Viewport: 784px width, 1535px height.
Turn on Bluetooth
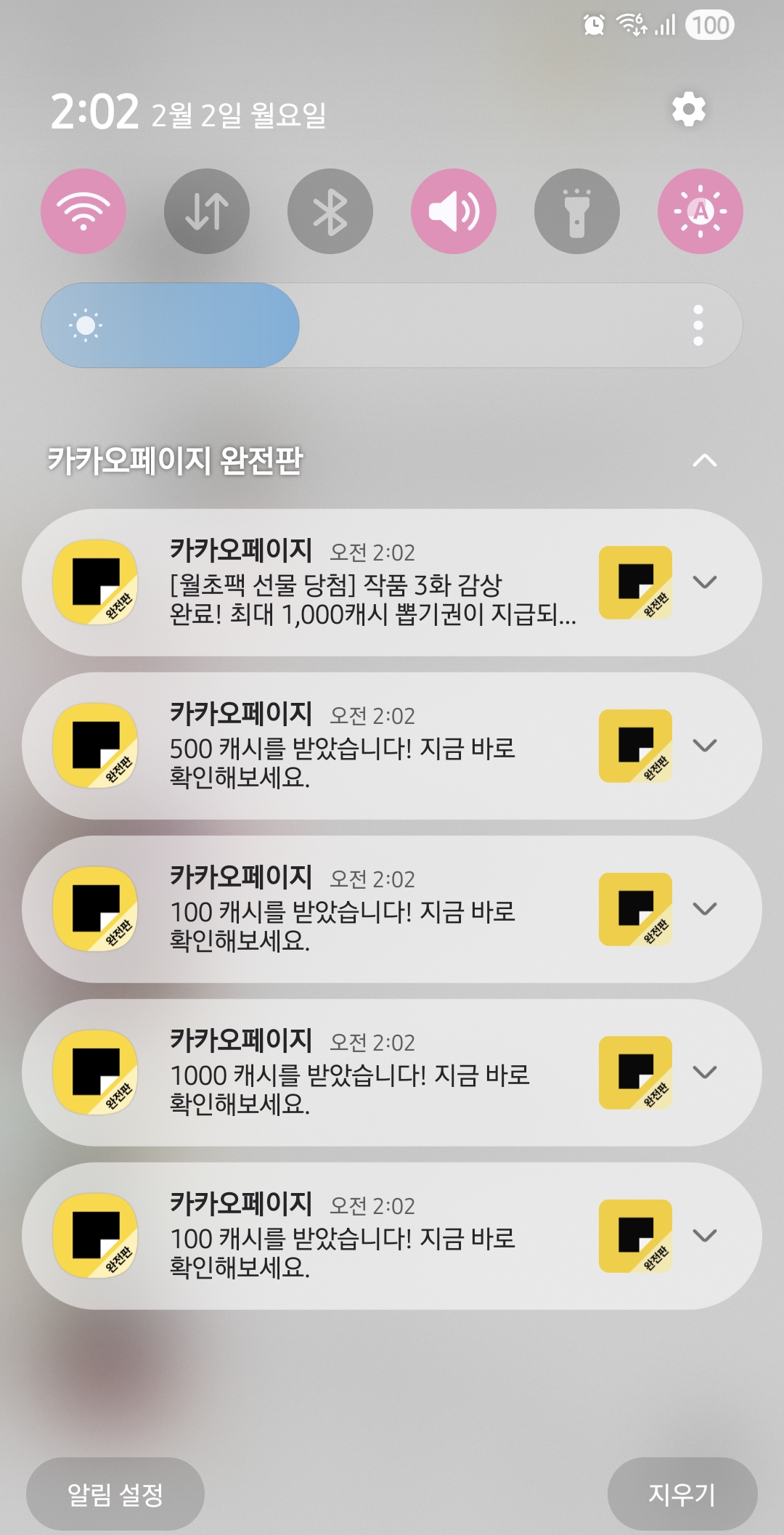tap(330, 211)
